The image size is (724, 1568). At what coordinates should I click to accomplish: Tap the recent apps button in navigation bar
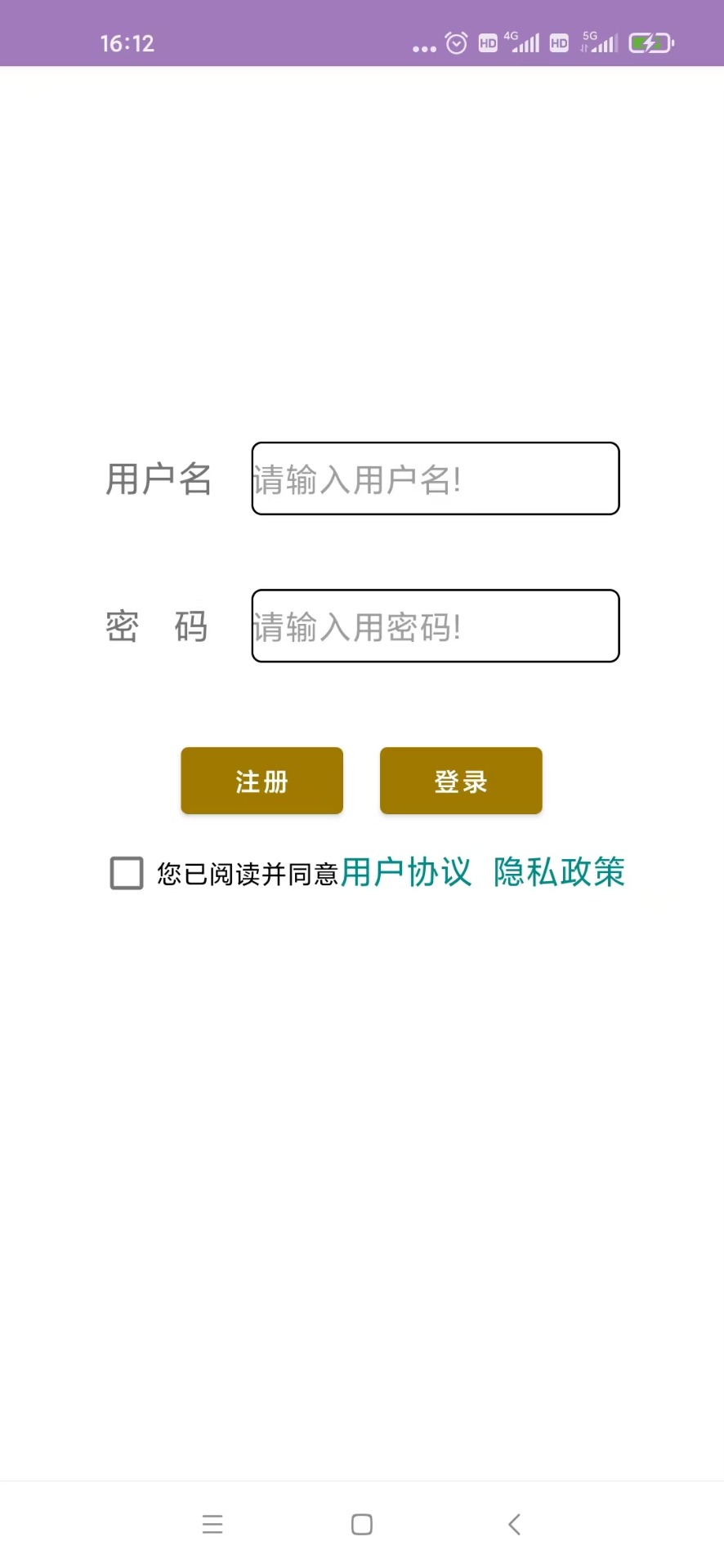pyautogui.click(x=212, y=1523)
